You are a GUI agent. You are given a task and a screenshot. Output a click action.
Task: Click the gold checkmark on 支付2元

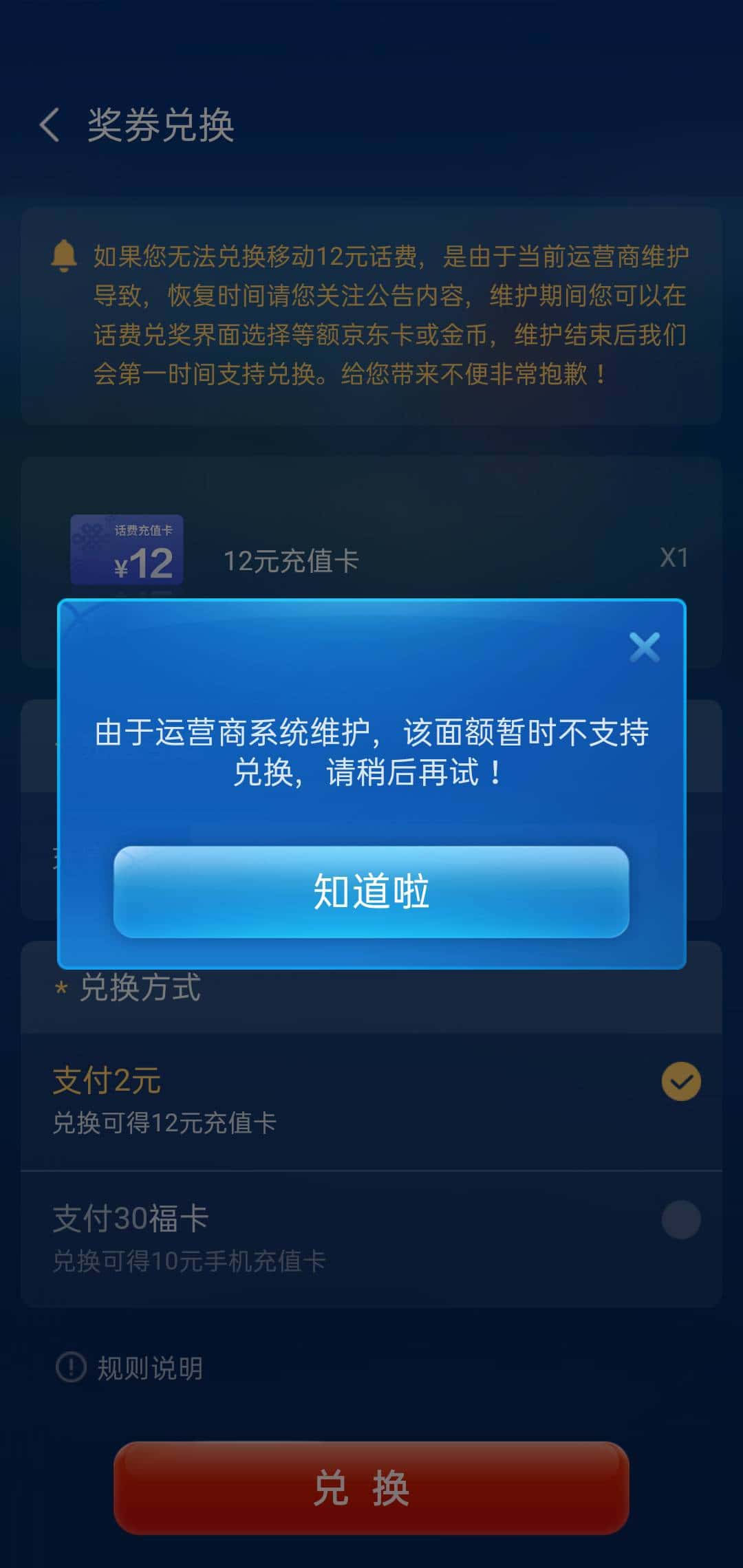point(680,1080)
